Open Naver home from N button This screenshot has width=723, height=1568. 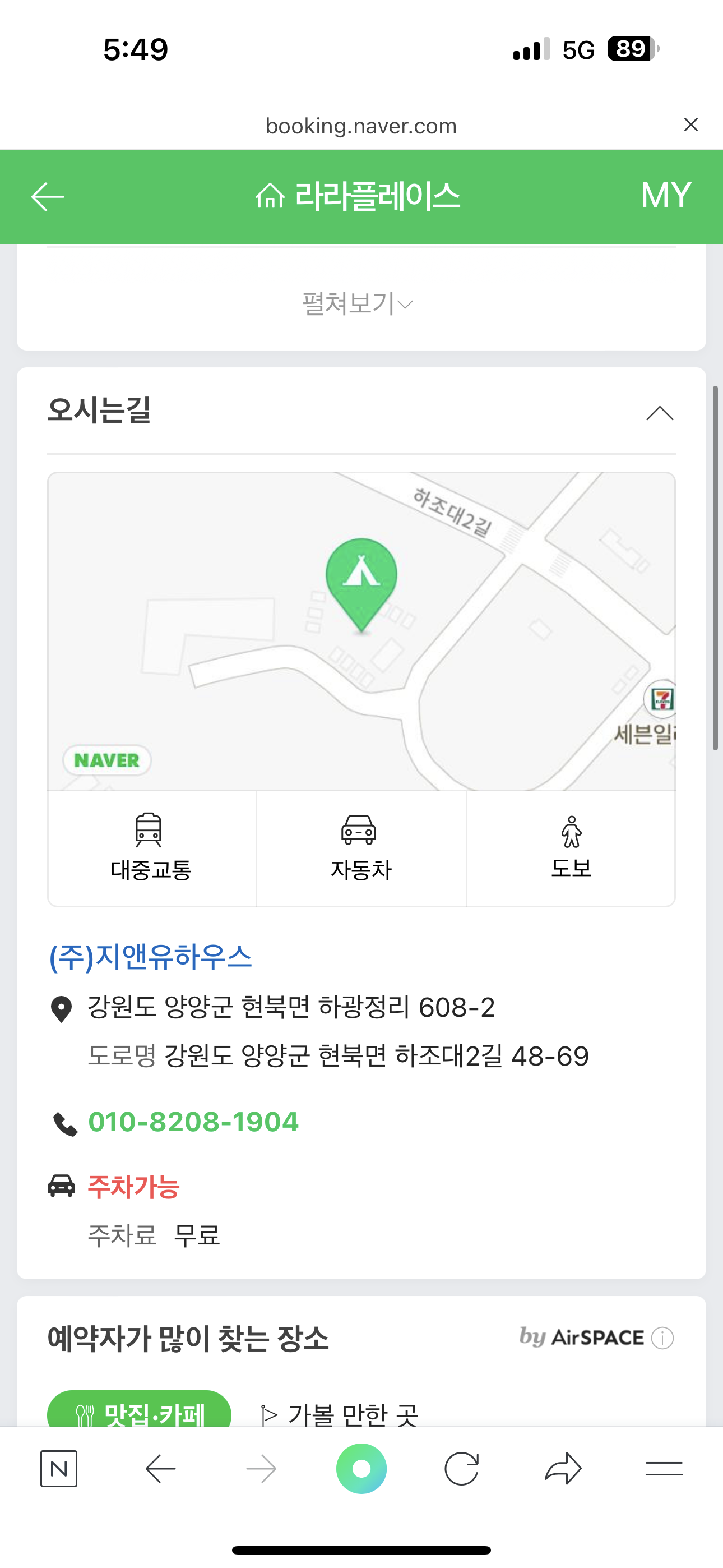tap(59, 1469)
